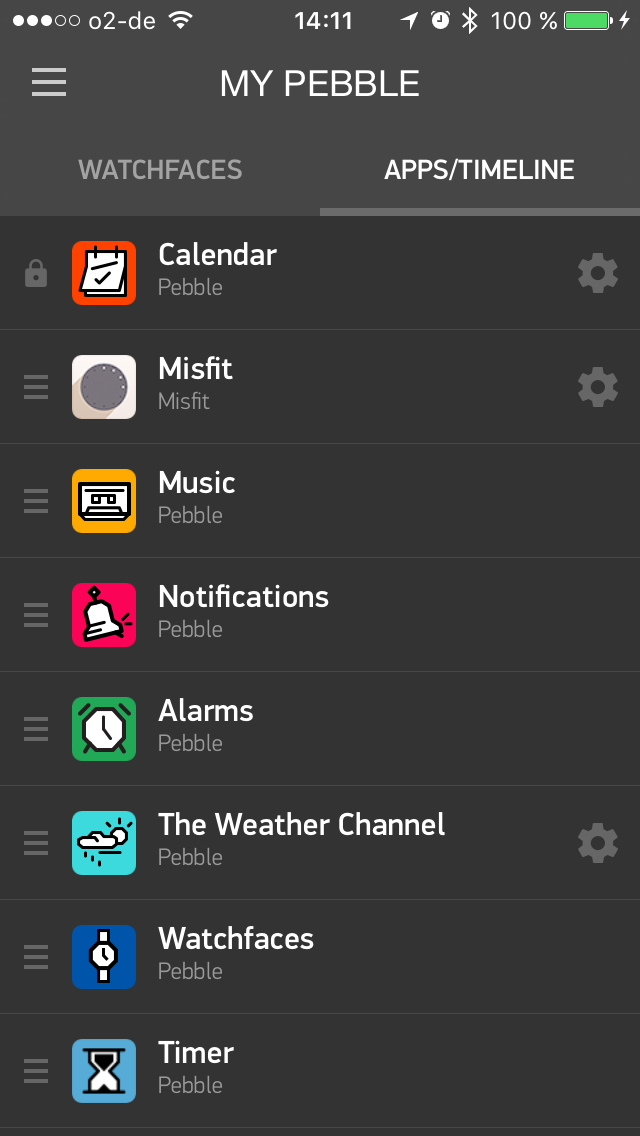This screenshot has height=1136, width=640.
Task: Open the hamburger drawer menu
Action: (49, 83)
